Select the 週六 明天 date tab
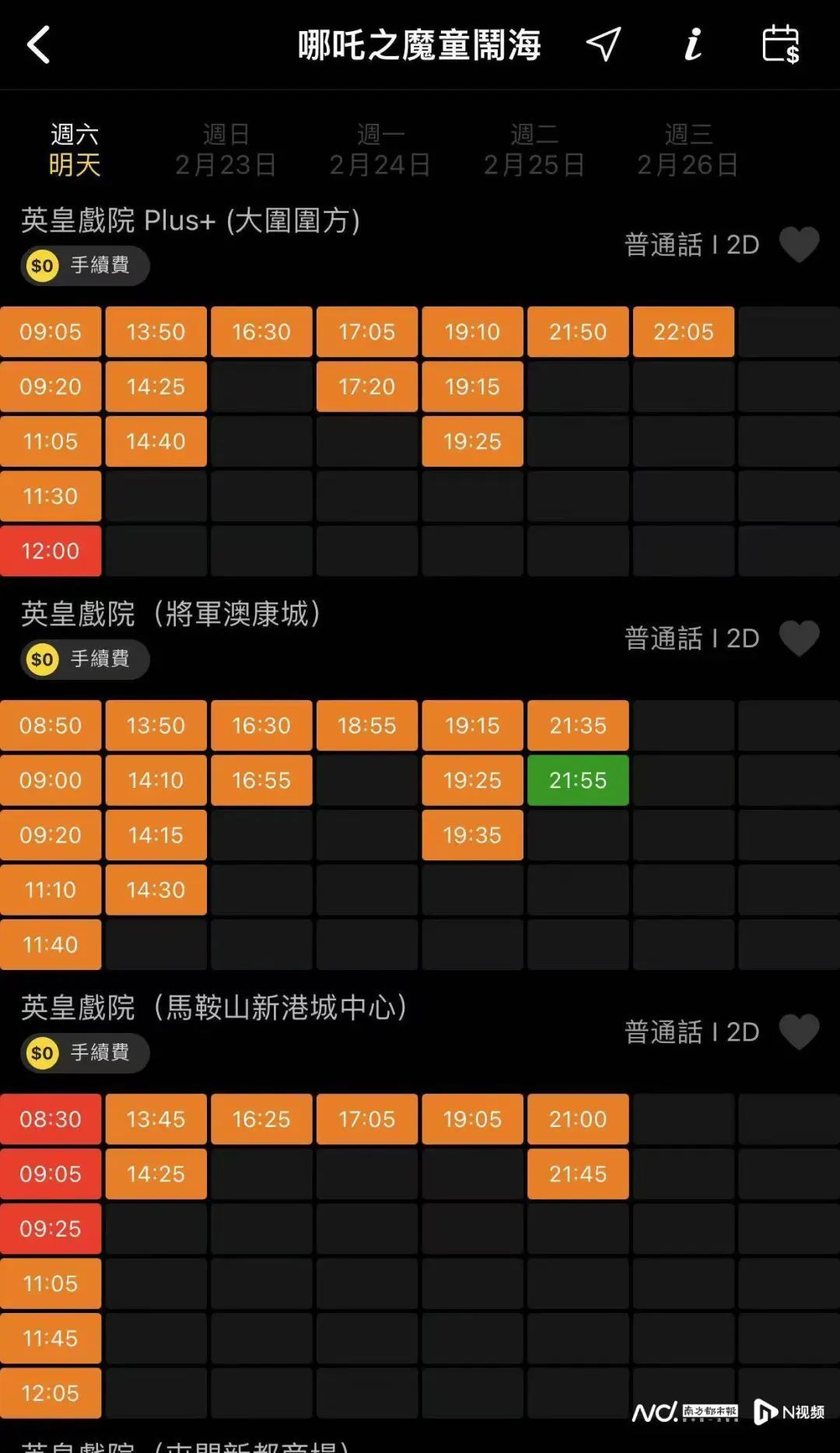The width and height of the screenshot is (840, 1453). [75, 149]
